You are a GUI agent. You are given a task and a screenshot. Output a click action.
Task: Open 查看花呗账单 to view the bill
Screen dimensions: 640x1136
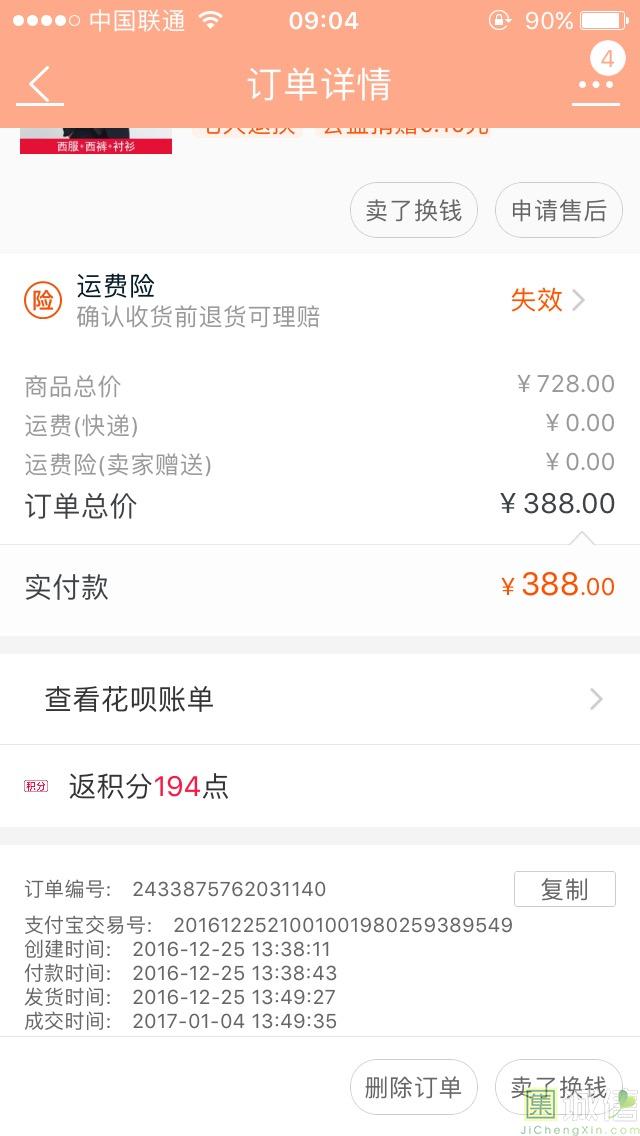(320, 699)
